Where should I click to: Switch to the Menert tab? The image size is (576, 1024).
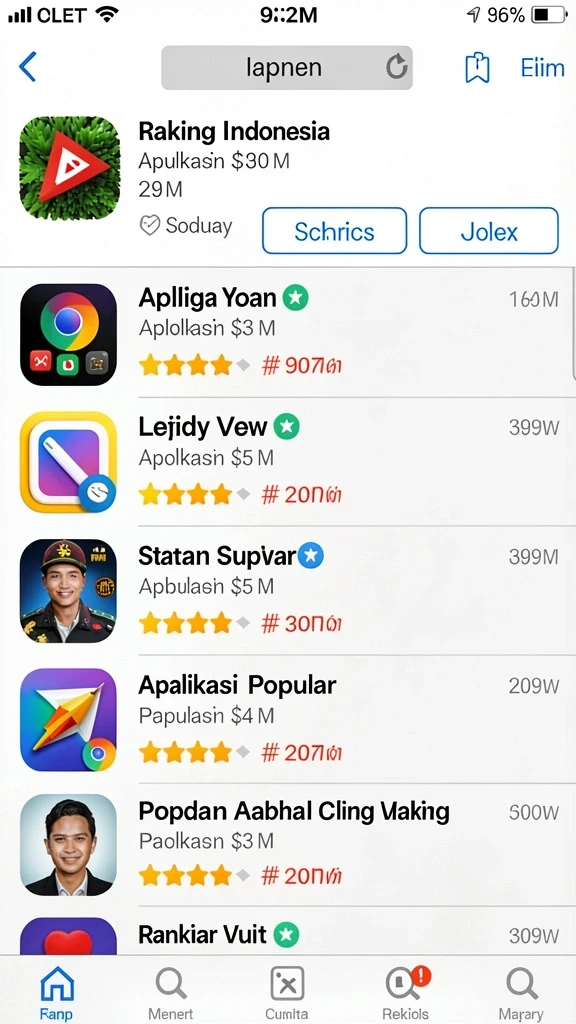point(170,992)
